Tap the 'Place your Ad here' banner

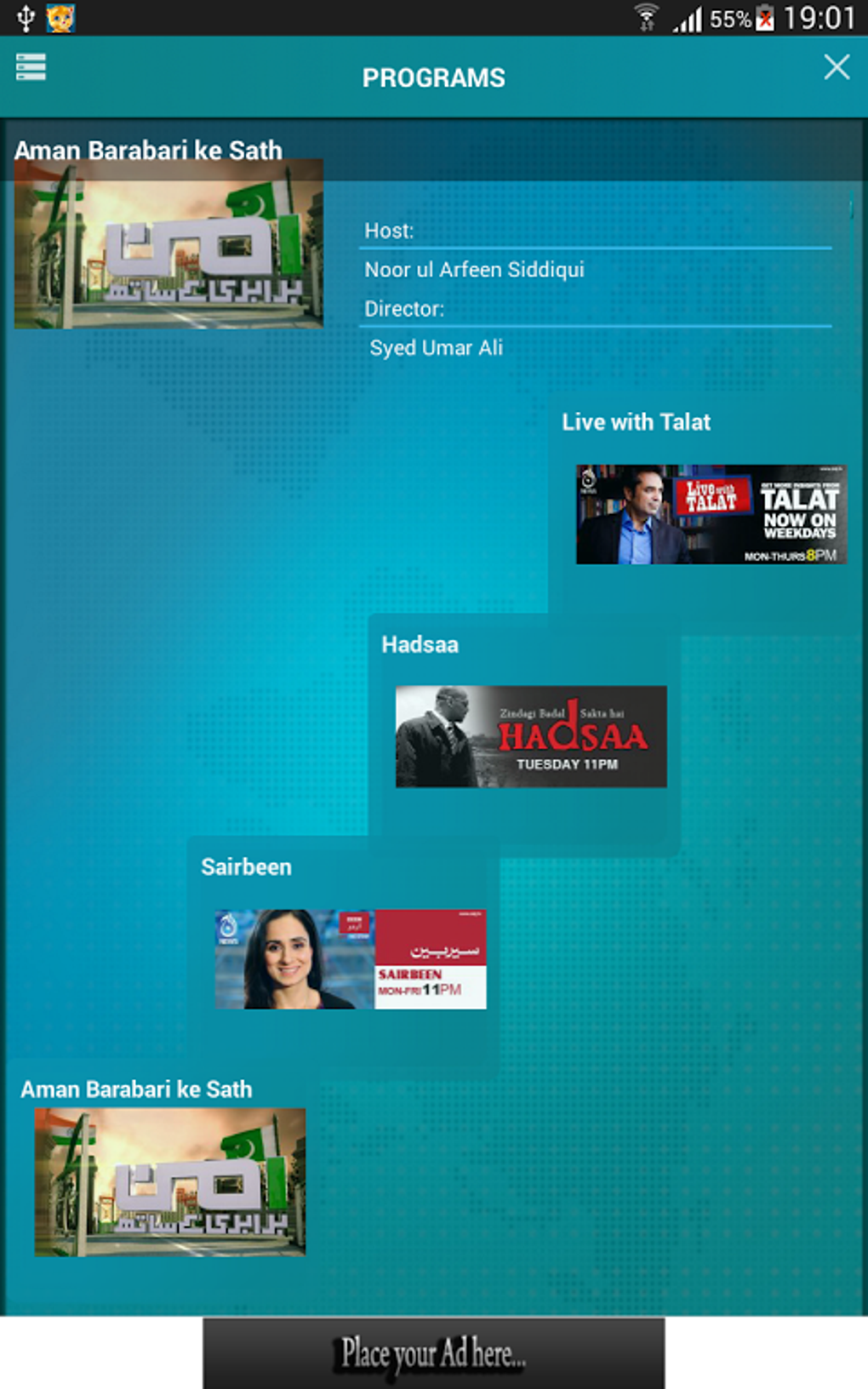(x=433, y=1353)
